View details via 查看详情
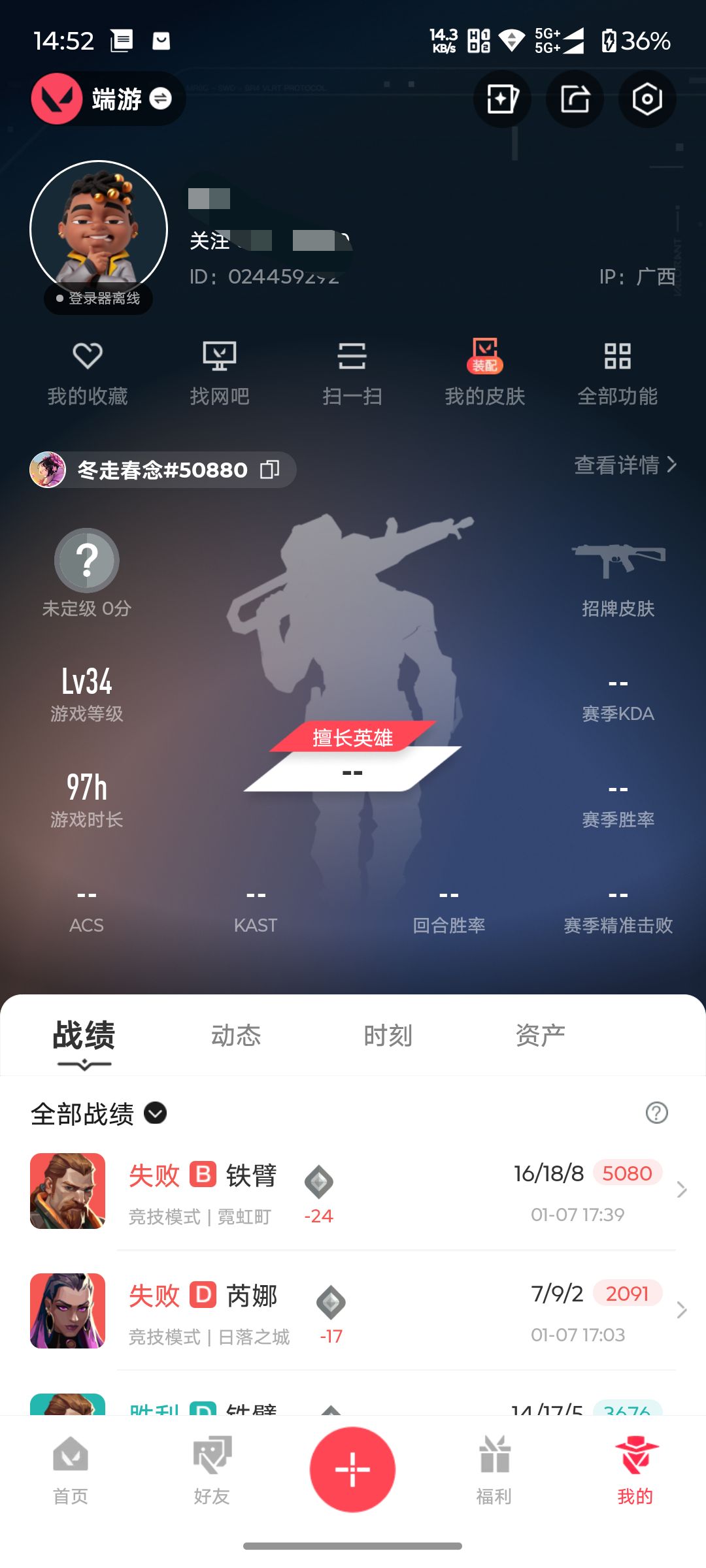This screenshot has width=706, height=1568. point(625,465)
